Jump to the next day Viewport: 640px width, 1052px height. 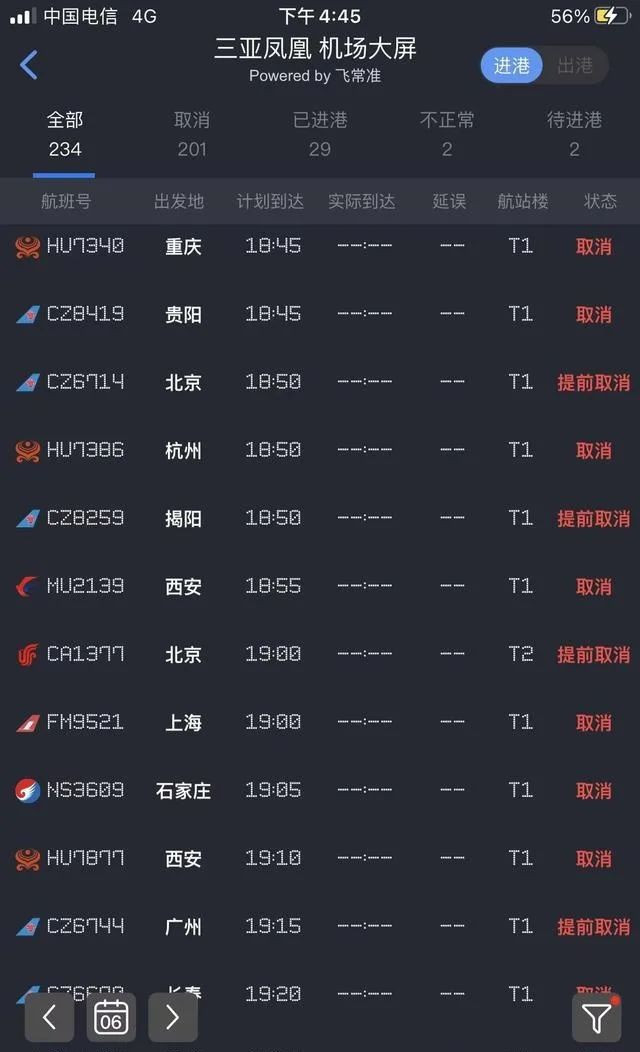pyautogui.click(x=172, y=1017)
